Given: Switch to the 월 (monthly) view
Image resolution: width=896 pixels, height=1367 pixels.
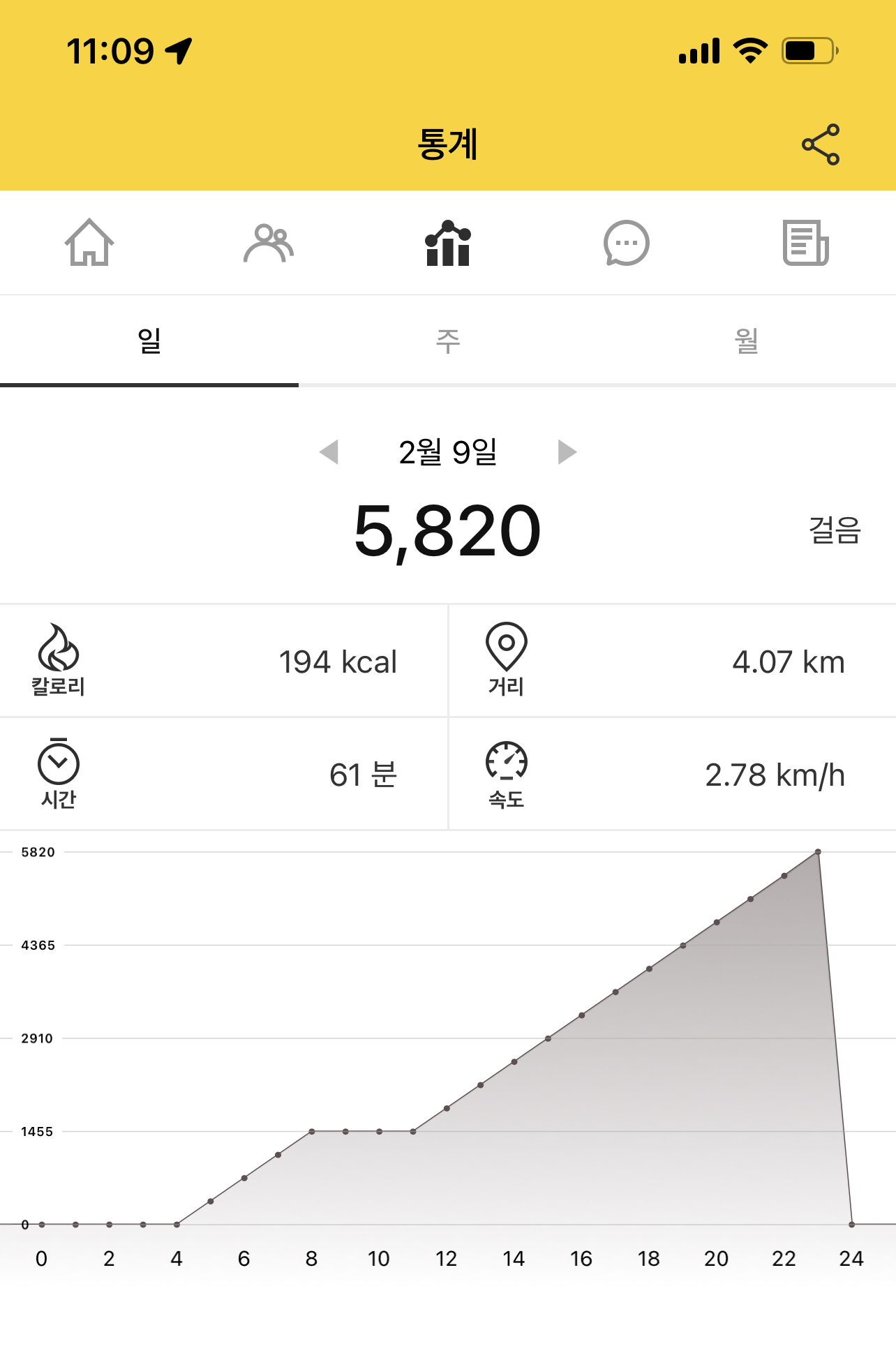Looking at the screenshot, I should [x=746, y=341].
